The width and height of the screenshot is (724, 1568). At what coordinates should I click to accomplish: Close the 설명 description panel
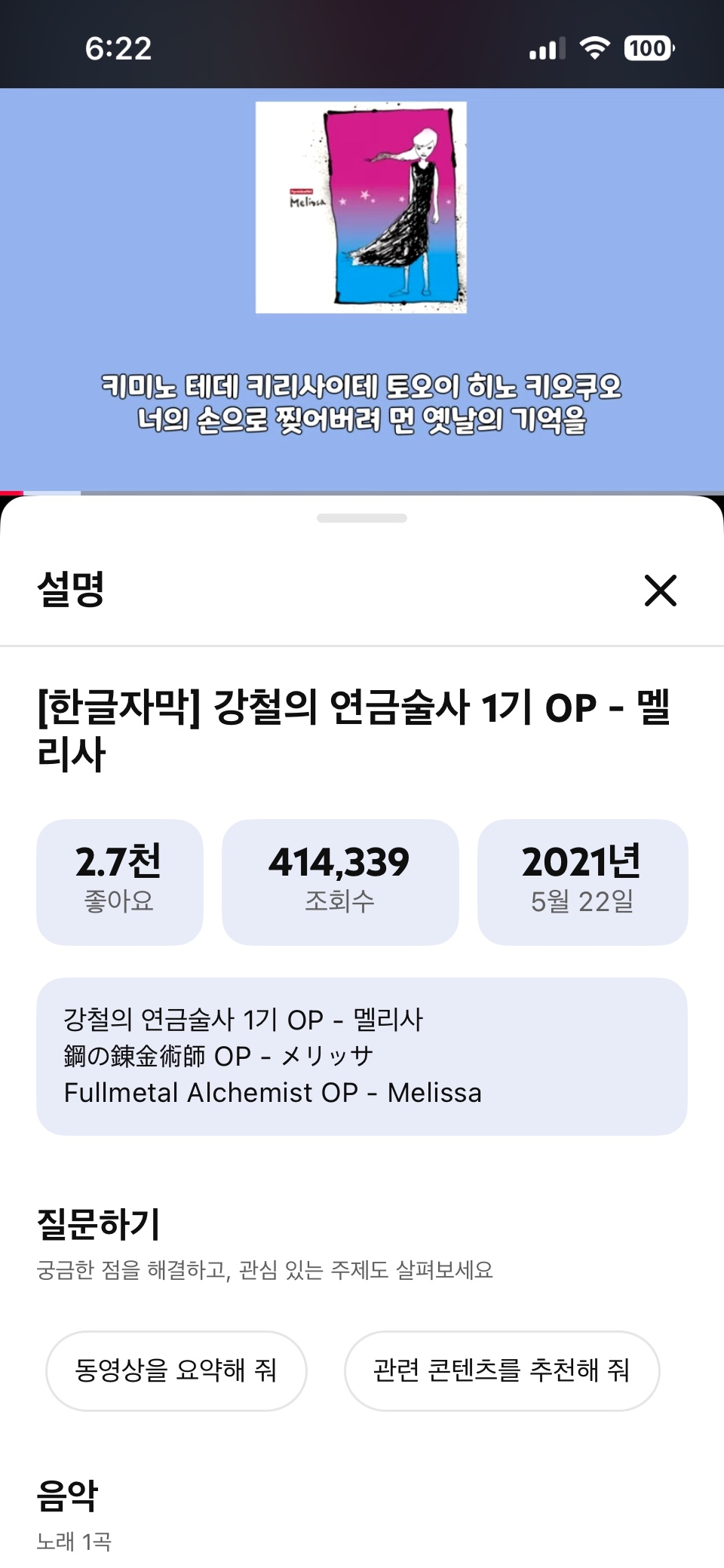[x=661, y=590]
